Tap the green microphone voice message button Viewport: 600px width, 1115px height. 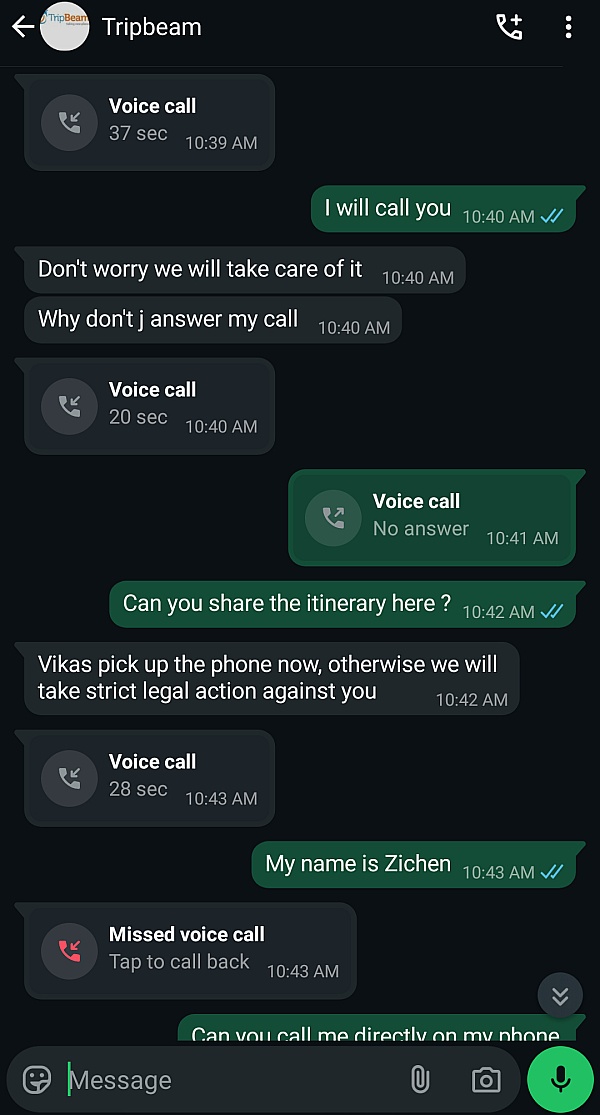[560, 1080]
